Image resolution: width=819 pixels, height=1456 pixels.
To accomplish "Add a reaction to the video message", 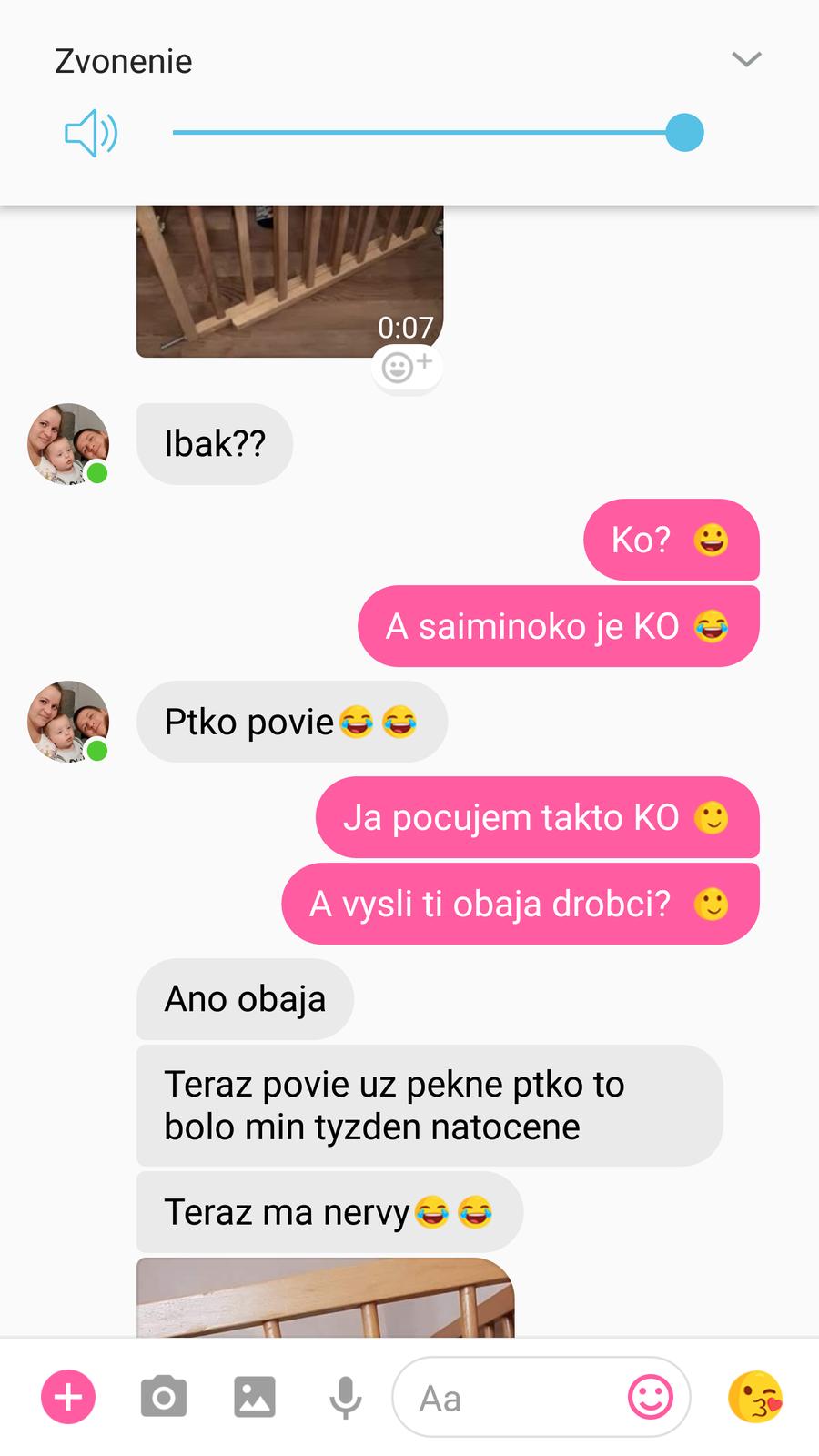I will pos(406,367).
